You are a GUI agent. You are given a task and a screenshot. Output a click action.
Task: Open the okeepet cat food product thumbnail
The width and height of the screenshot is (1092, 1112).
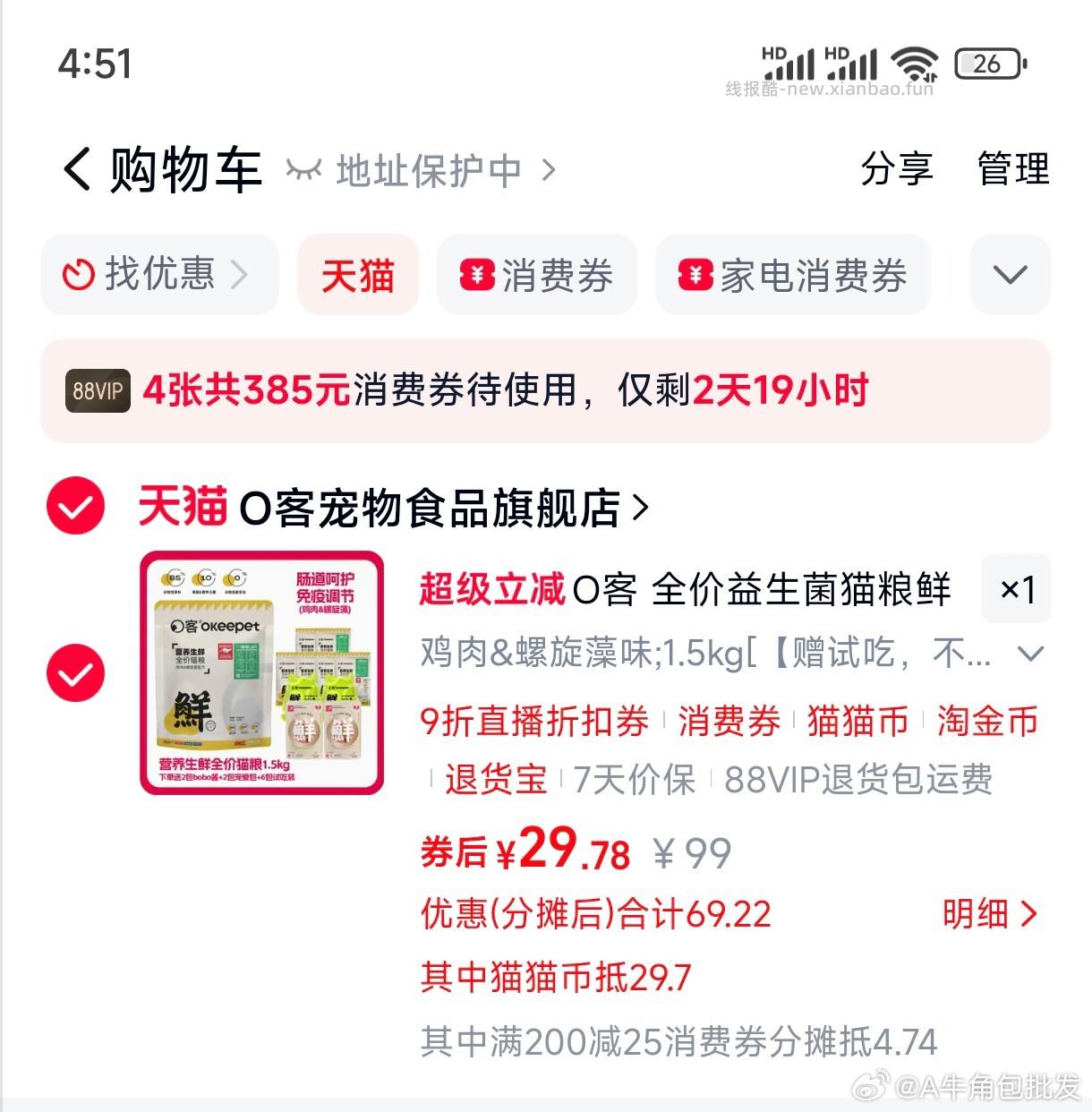tap(260, 674)
